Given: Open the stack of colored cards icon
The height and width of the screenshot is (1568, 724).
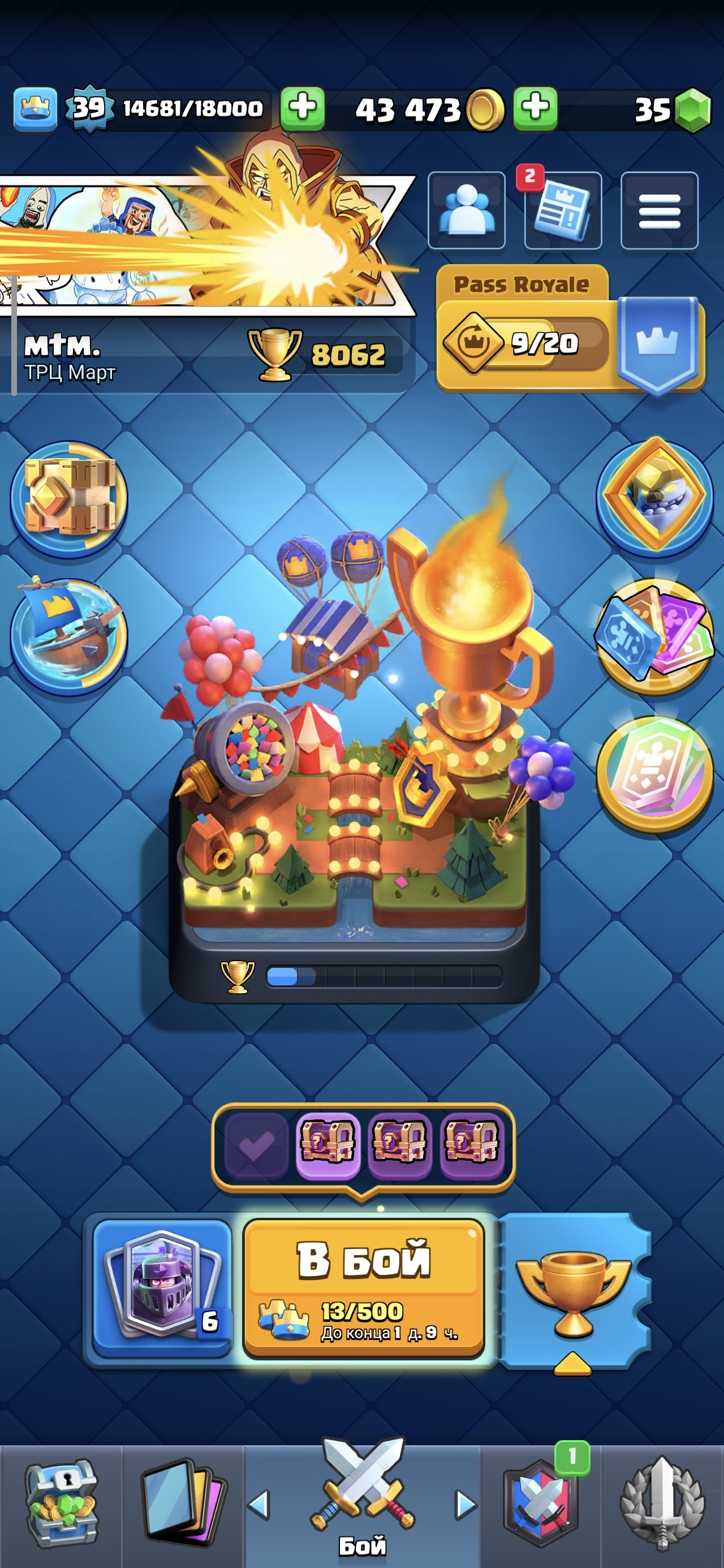Looking at the screenshot, I should point(654,634).
